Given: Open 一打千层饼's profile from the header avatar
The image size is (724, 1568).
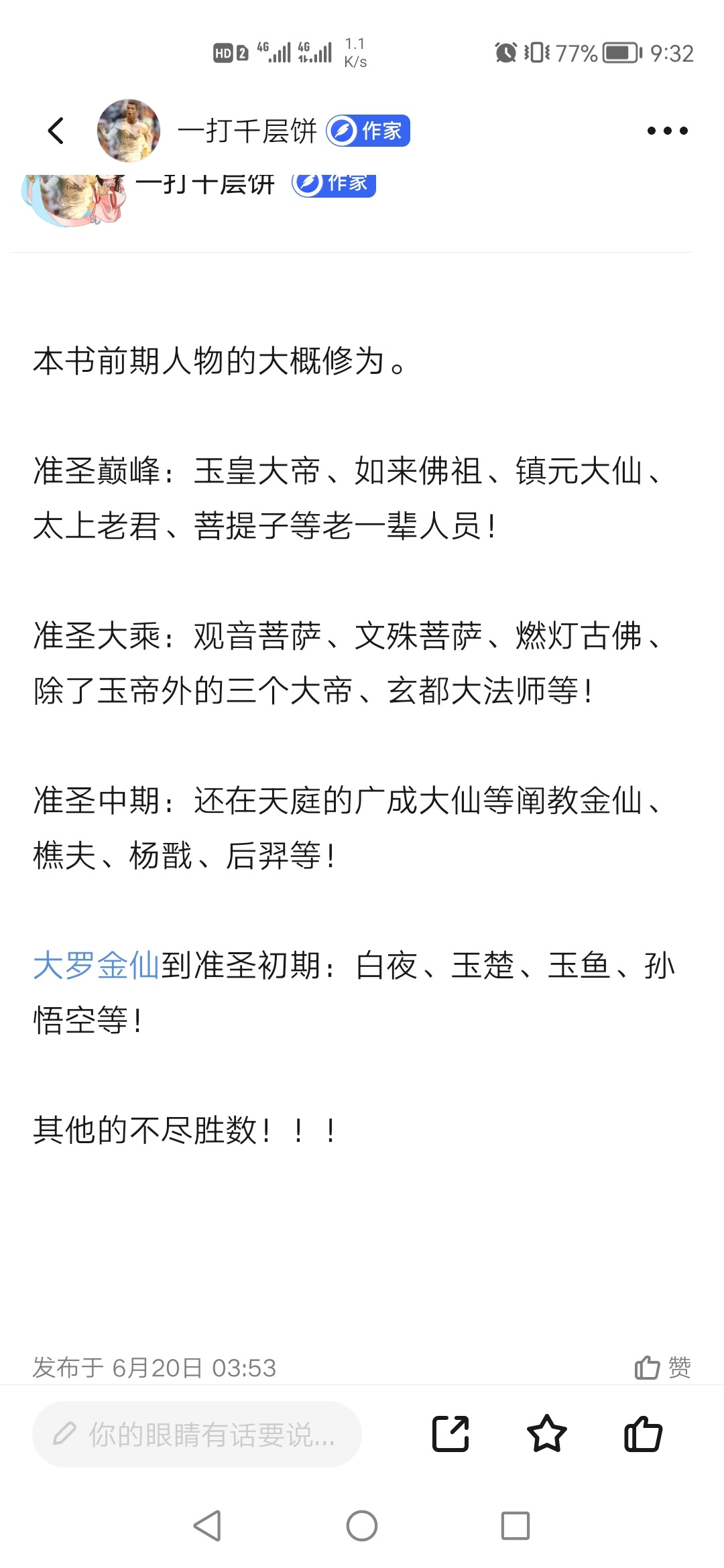Looking at the screenshot, I should [x=129, y=131].
